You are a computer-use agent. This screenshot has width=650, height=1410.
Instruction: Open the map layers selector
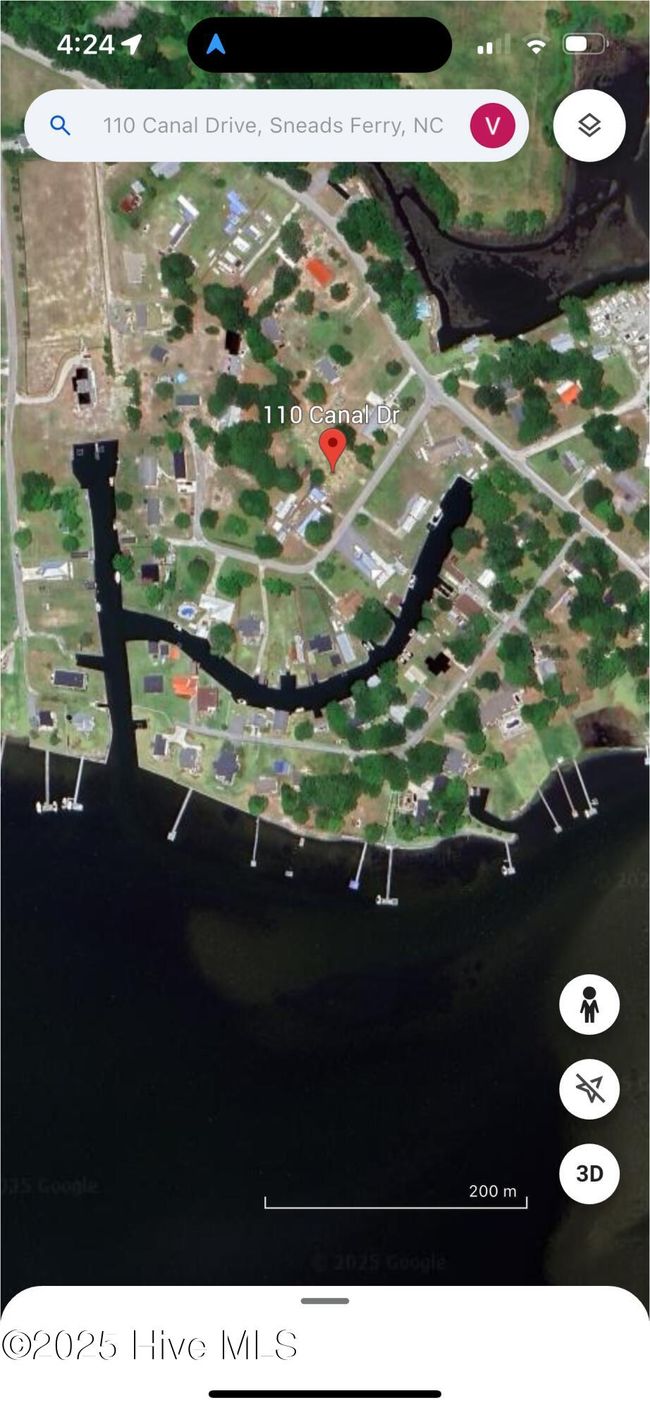point(589,125)
